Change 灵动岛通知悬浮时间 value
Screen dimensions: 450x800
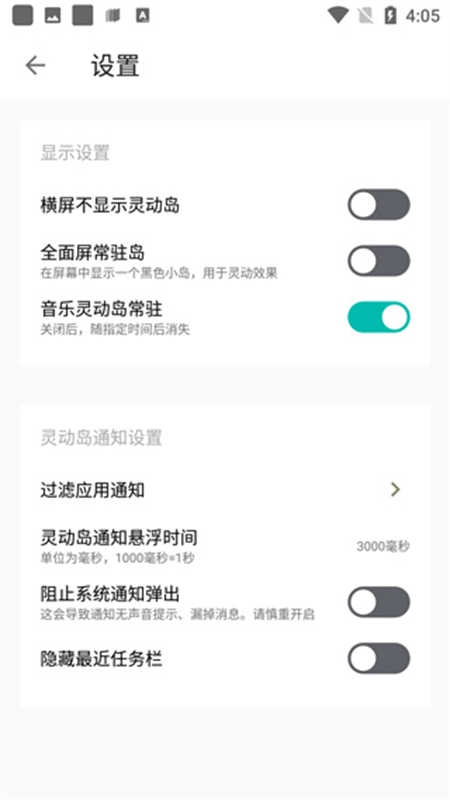pos(225,546)
